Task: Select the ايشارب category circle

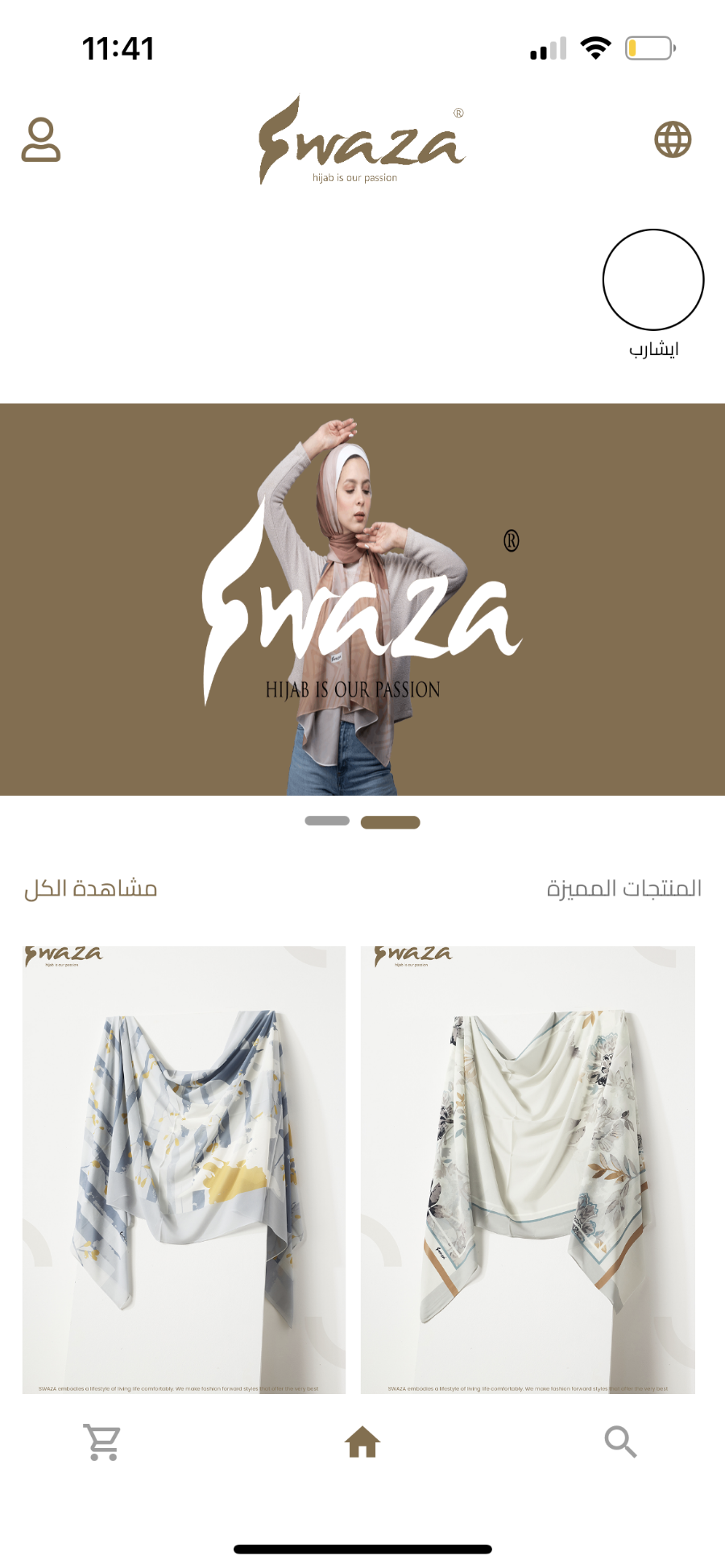Action: pyautogui.click(x=653, y=279)
